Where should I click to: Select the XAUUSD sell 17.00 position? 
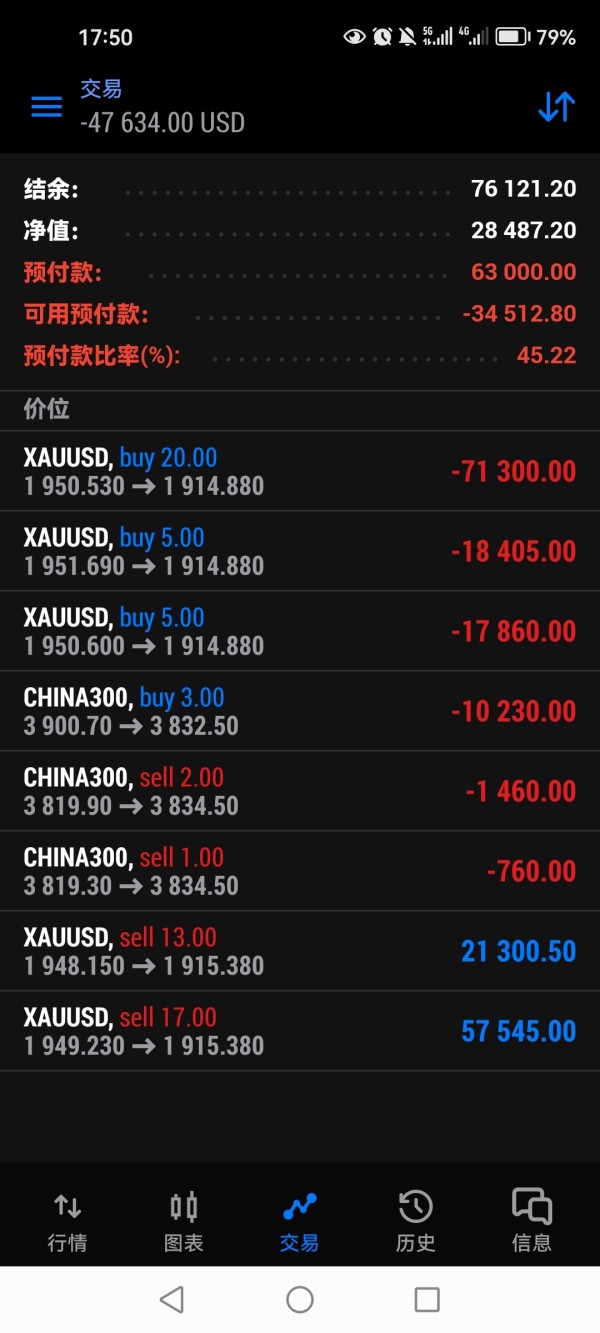click(x=300, y=1032)
